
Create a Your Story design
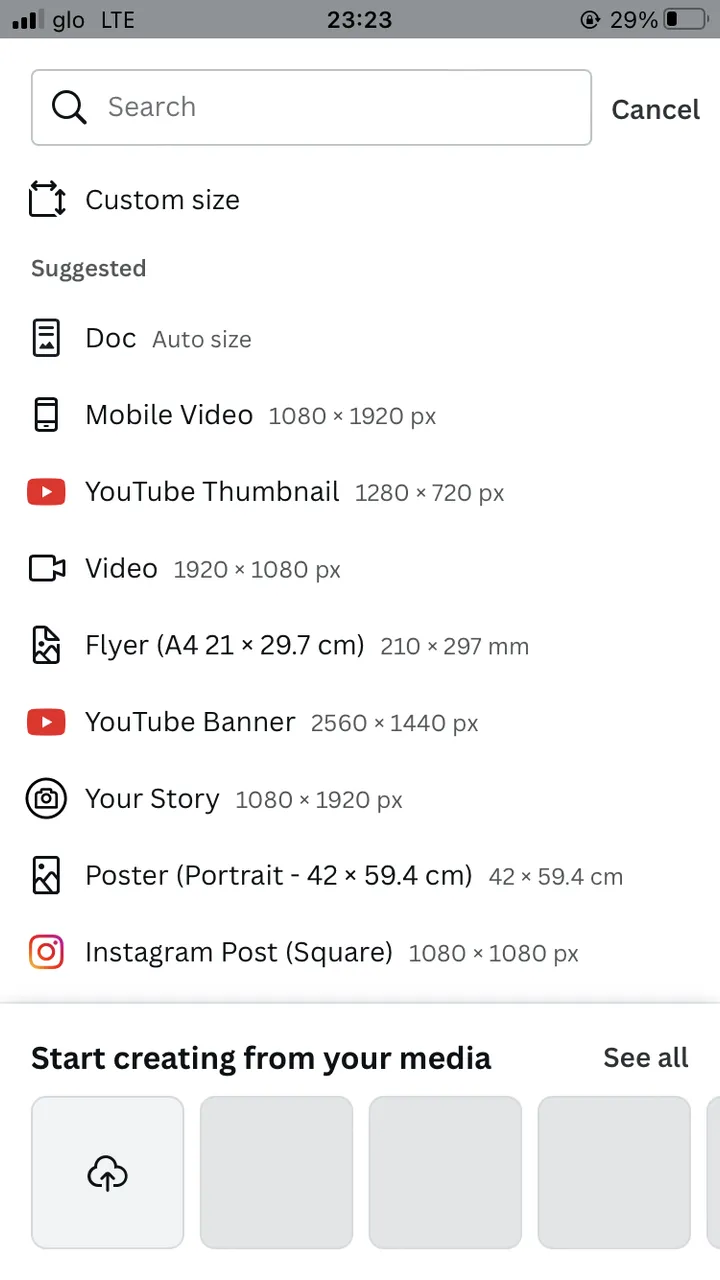[152, 799]
